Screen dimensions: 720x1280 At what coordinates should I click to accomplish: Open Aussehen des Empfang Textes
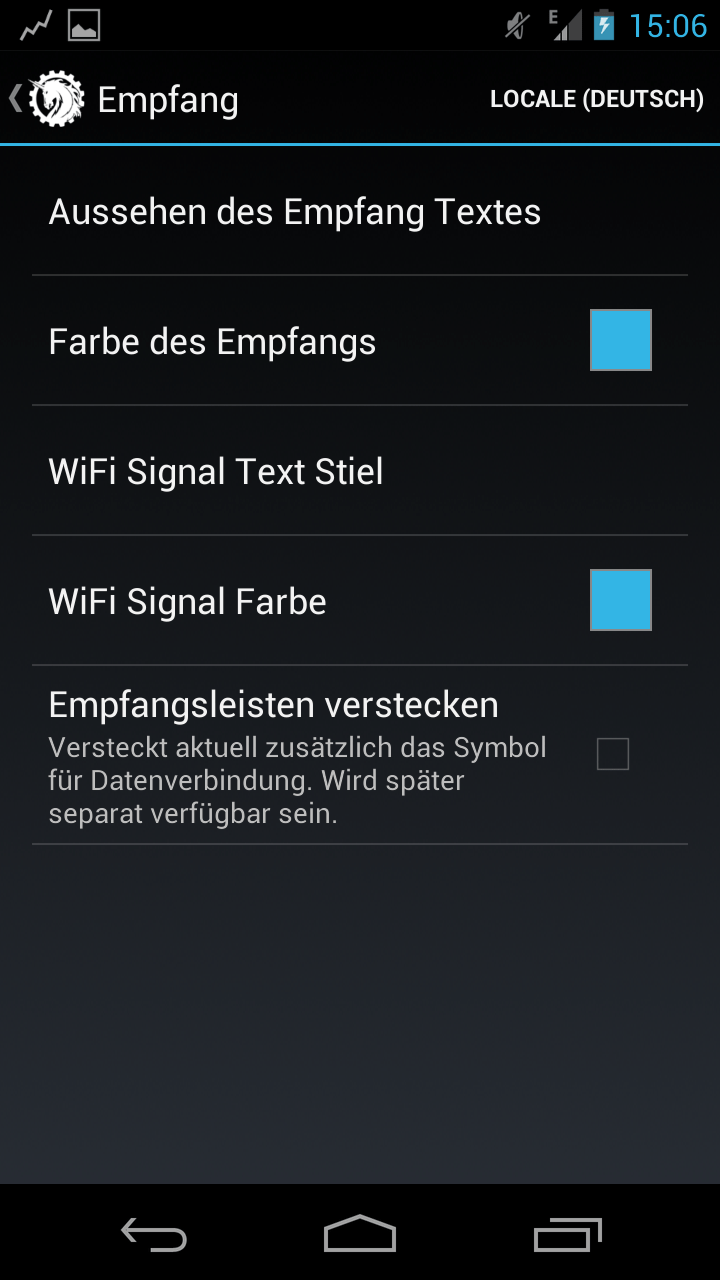(360, 211)
